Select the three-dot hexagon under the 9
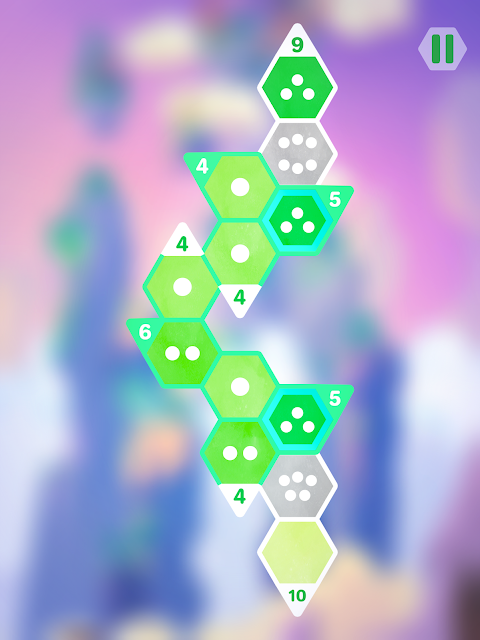The image size is (480, 640). (x=297, y=87)
